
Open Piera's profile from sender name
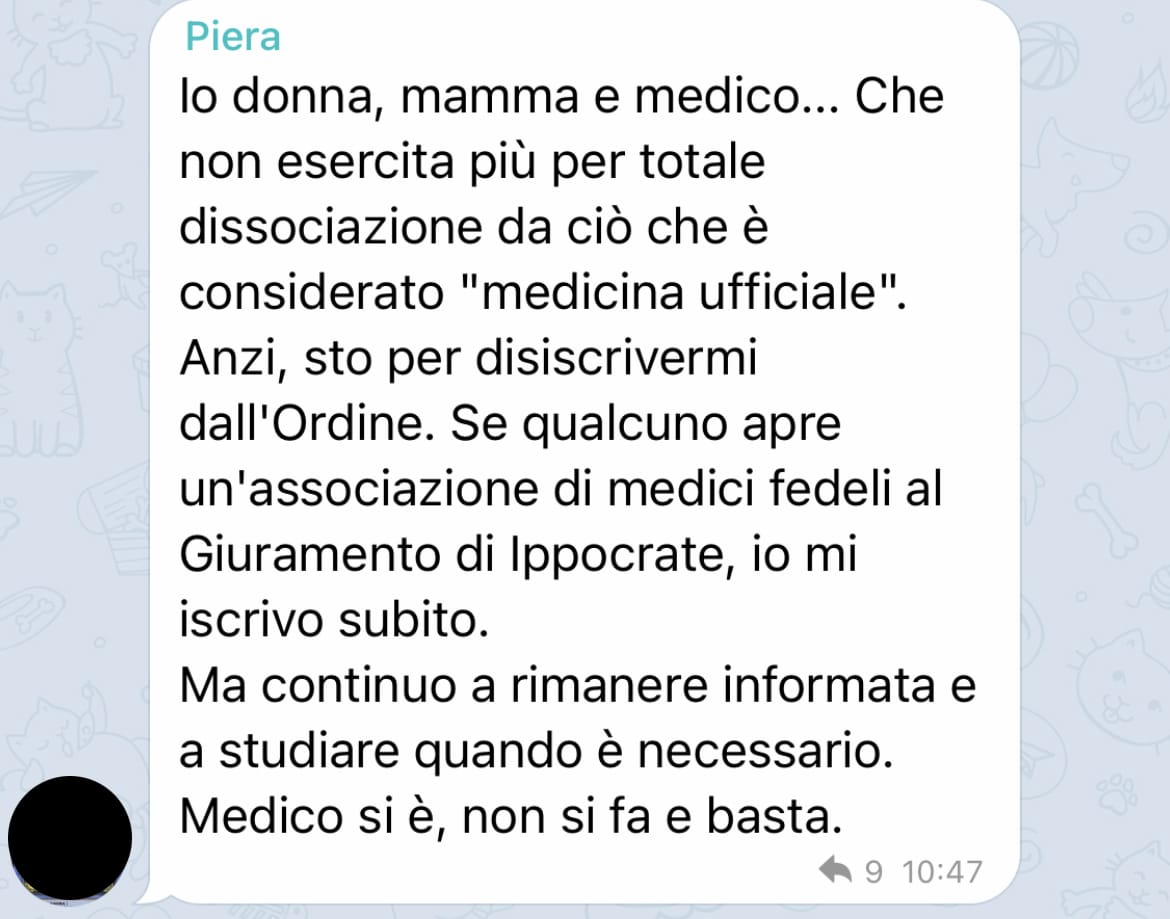pyautogui.click(x=232, y=37)
